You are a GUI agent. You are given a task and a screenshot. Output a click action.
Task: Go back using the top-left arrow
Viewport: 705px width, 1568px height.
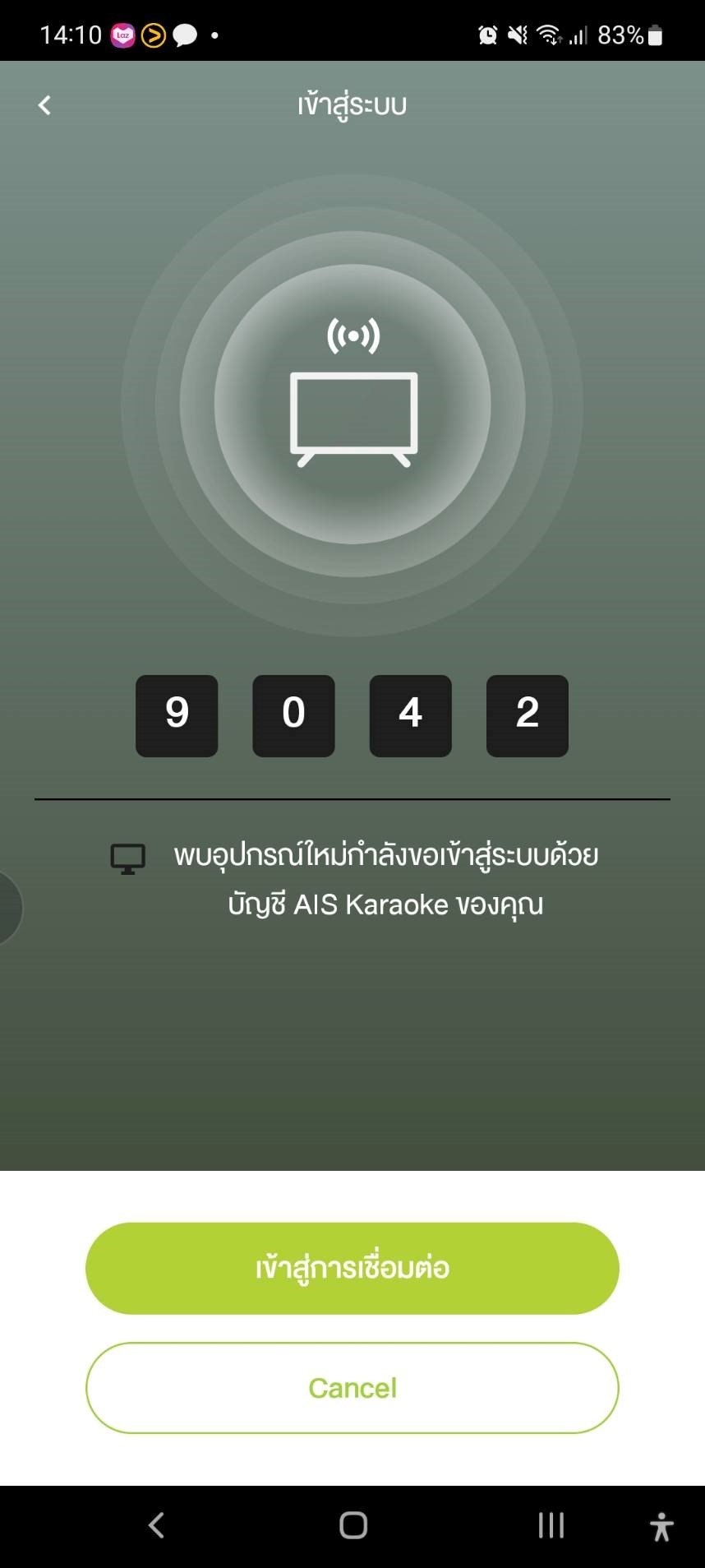point(44,105)
